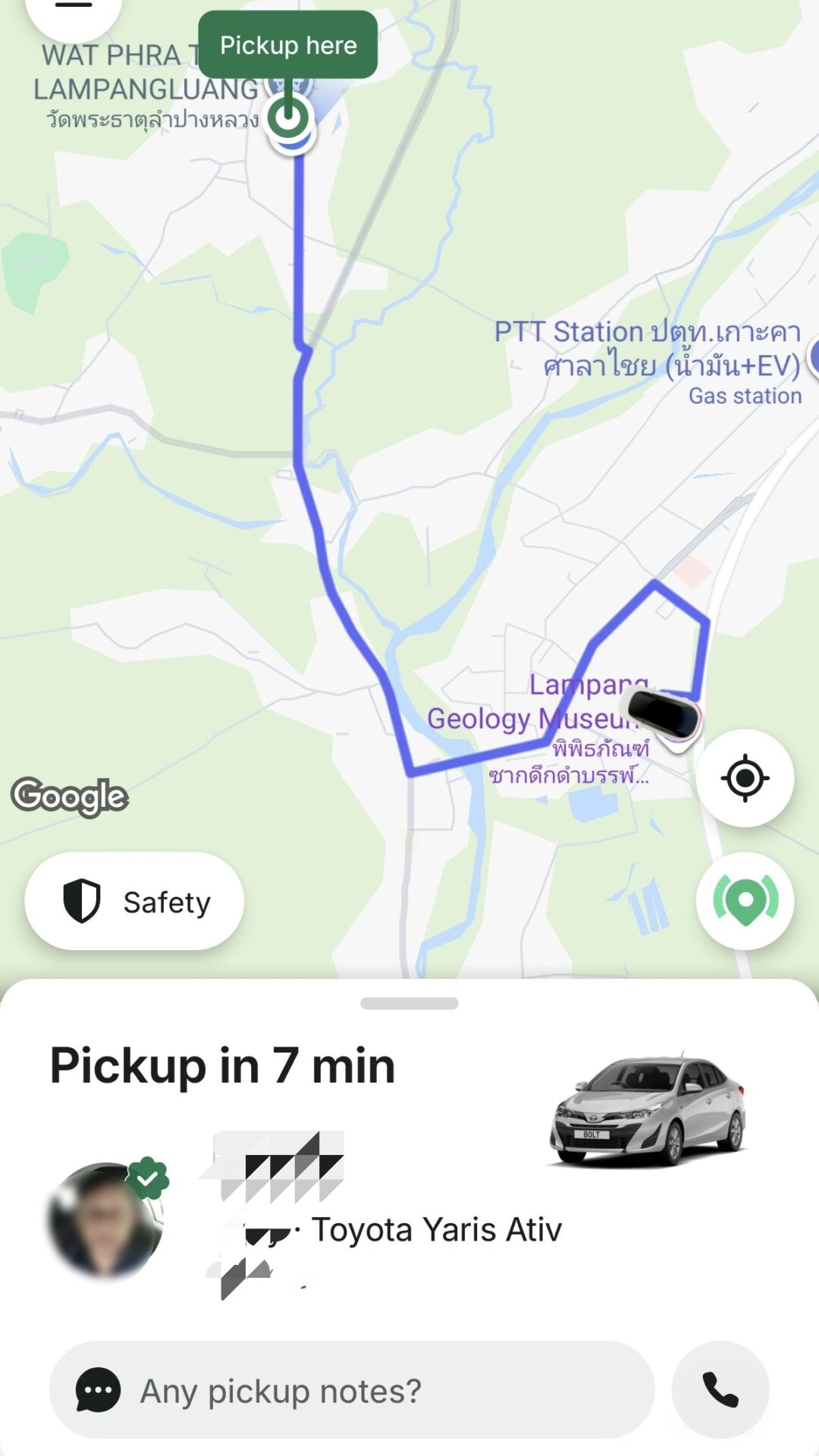The width and height of the screenshot is (819, 1456).
Task: Call the driver
Action: tap(720, 1390)
